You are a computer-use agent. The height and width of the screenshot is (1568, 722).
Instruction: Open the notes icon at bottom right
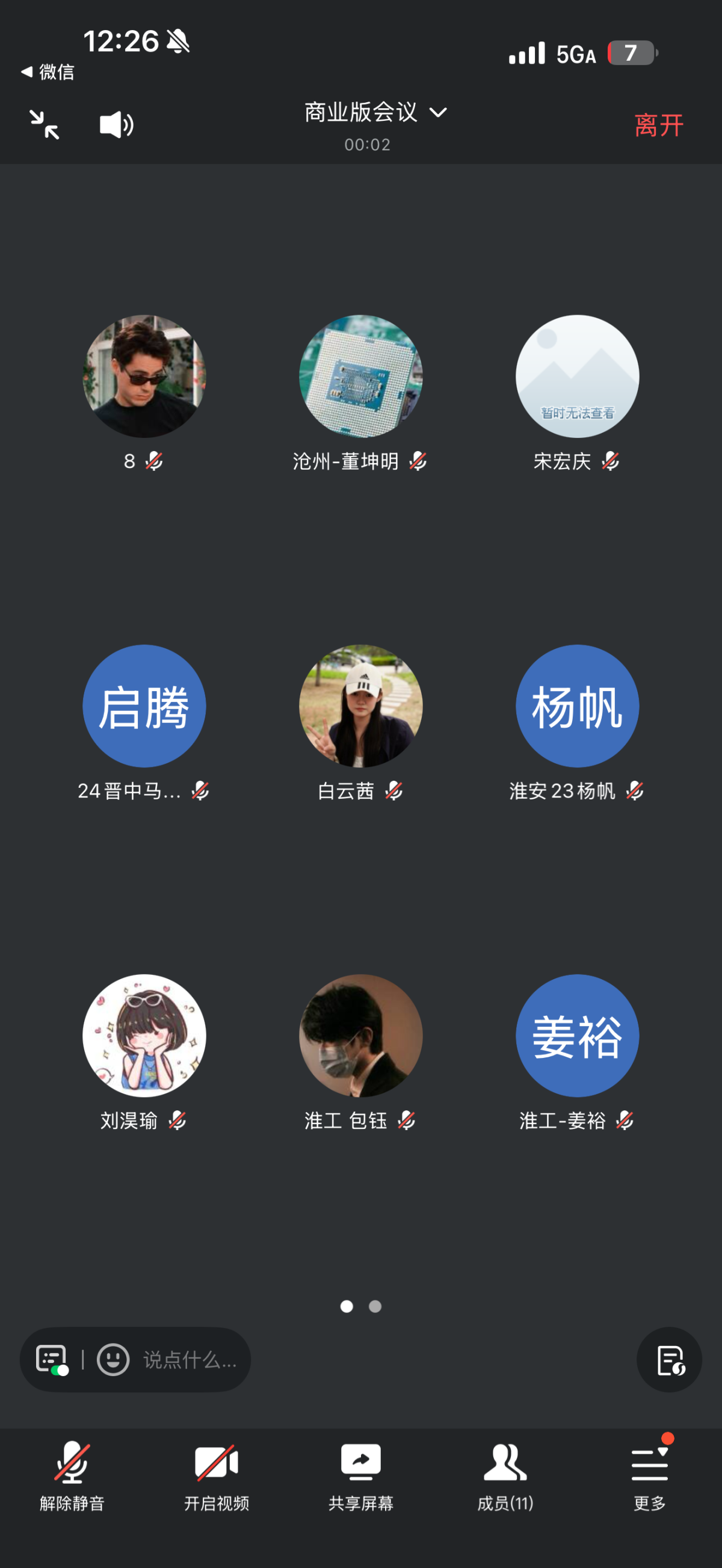point(668,1360)
